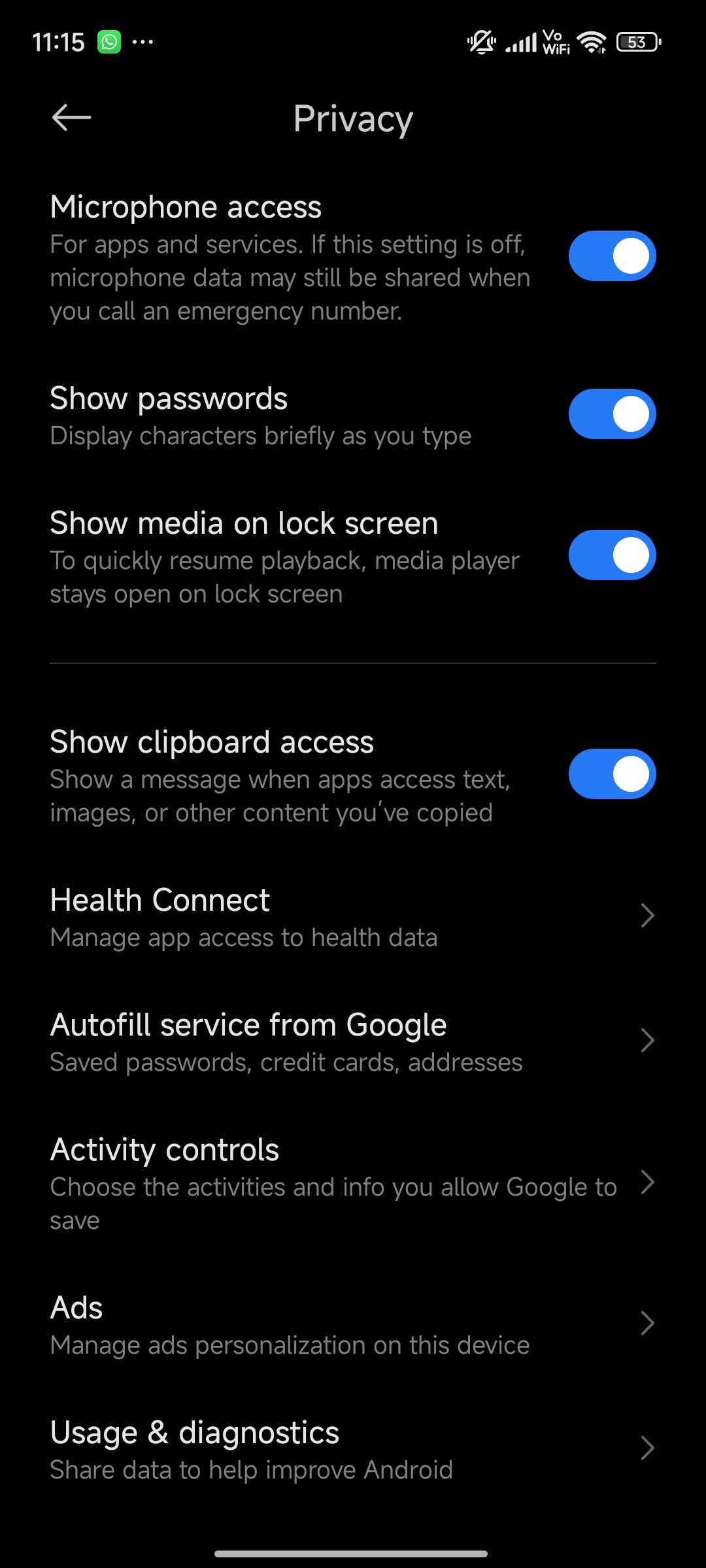Turn off Microphone access
This screenshot has width=706, height=1568.
612,255
